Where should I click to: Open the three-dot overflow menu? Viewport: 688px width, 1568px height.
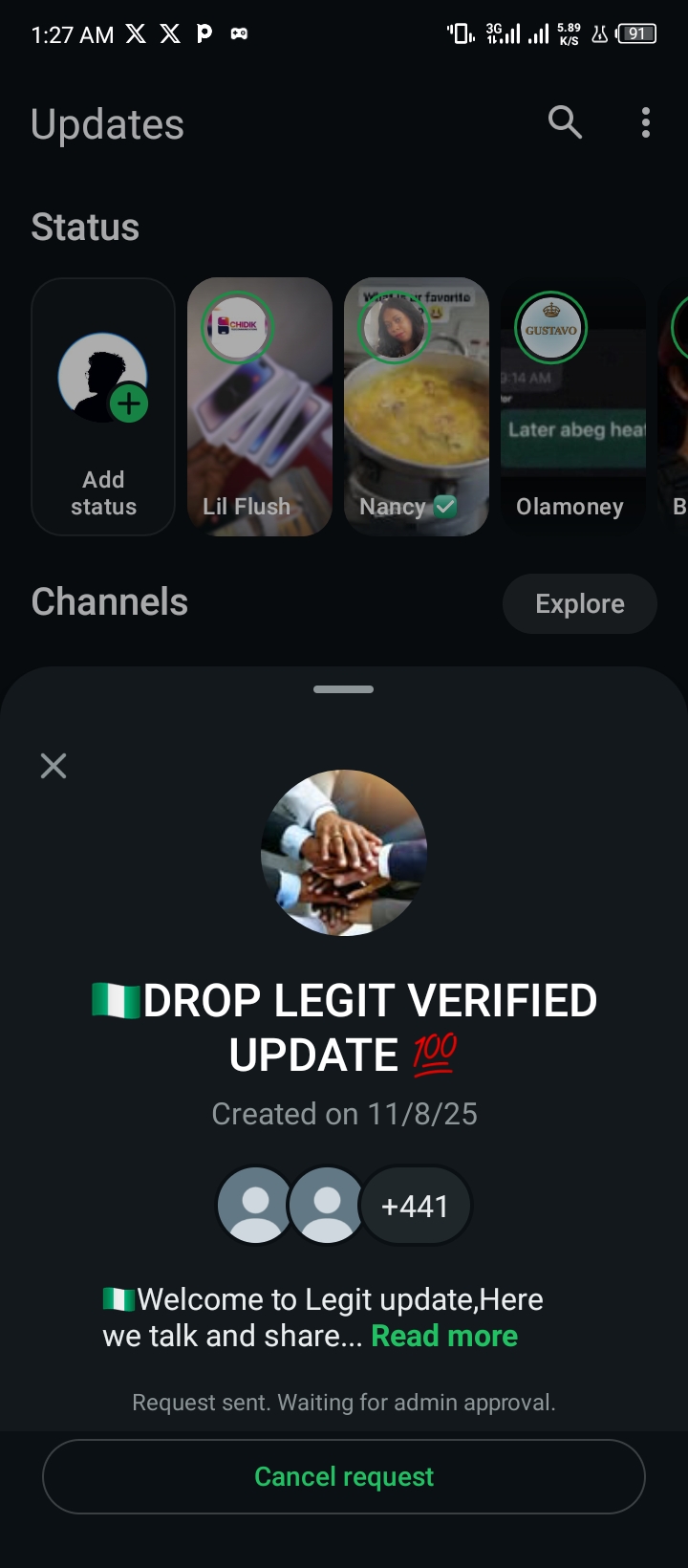646,122
